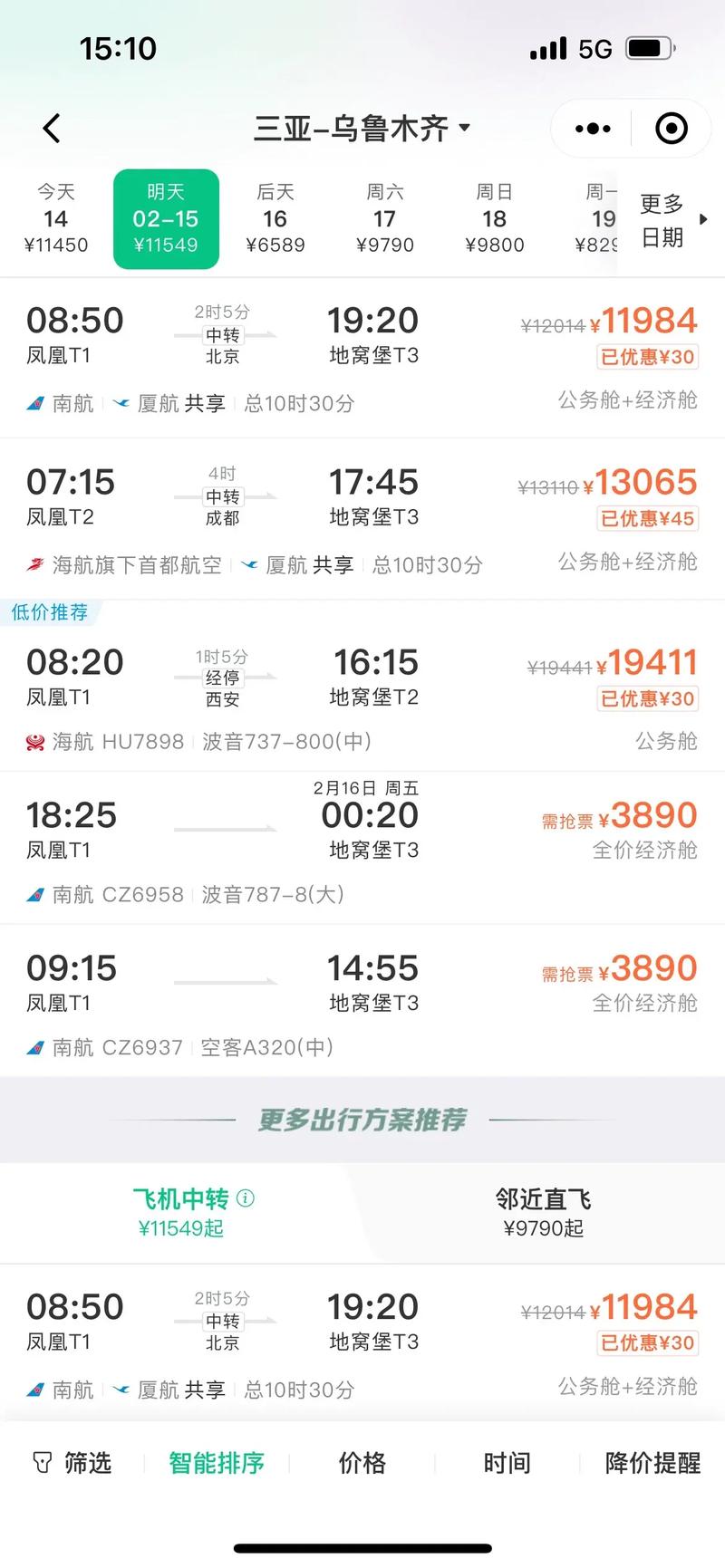
Task: Tap the back arrow to return
Action: click(52, 128)
